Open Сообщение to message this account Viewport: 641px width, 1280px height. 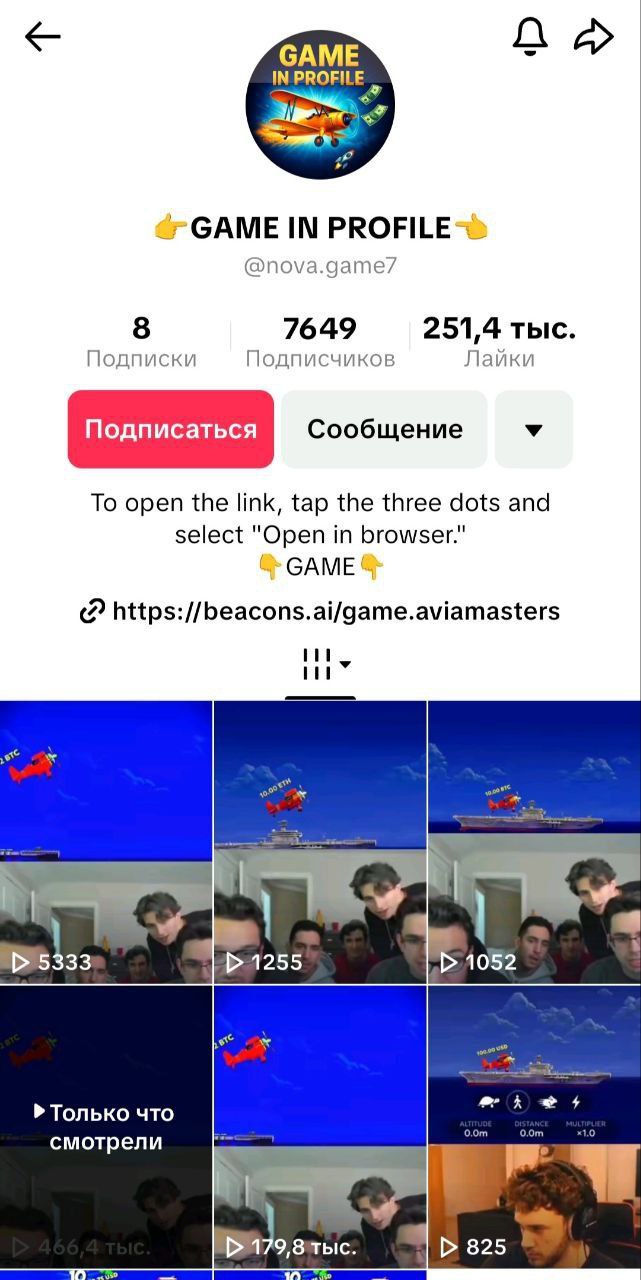pos(384,429)
